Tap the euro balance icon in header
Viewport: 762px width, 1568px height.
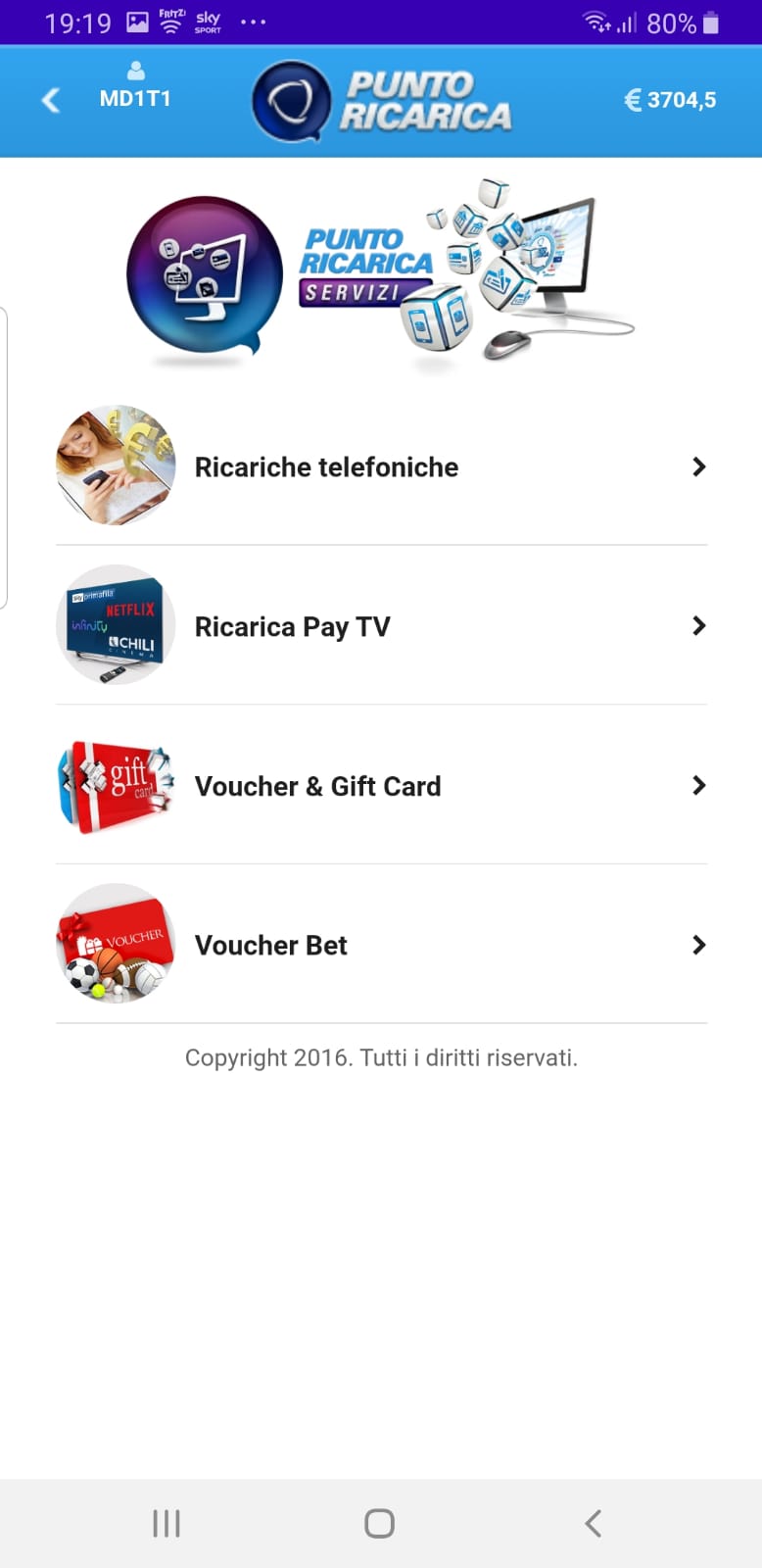(632, 99)
